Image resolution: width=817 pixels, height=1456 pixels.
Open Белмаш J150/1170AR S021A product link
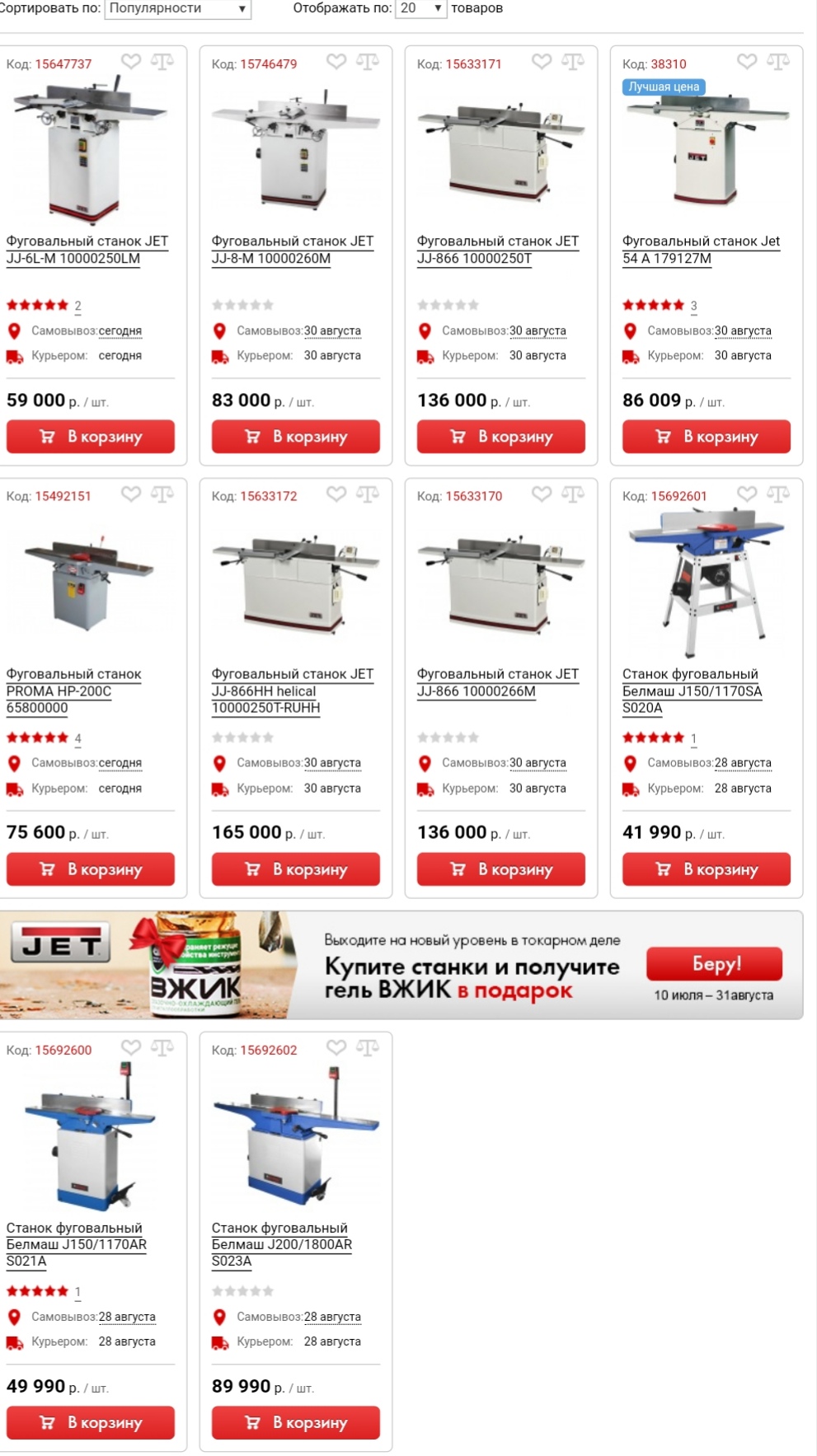(x=77, y=1244)
